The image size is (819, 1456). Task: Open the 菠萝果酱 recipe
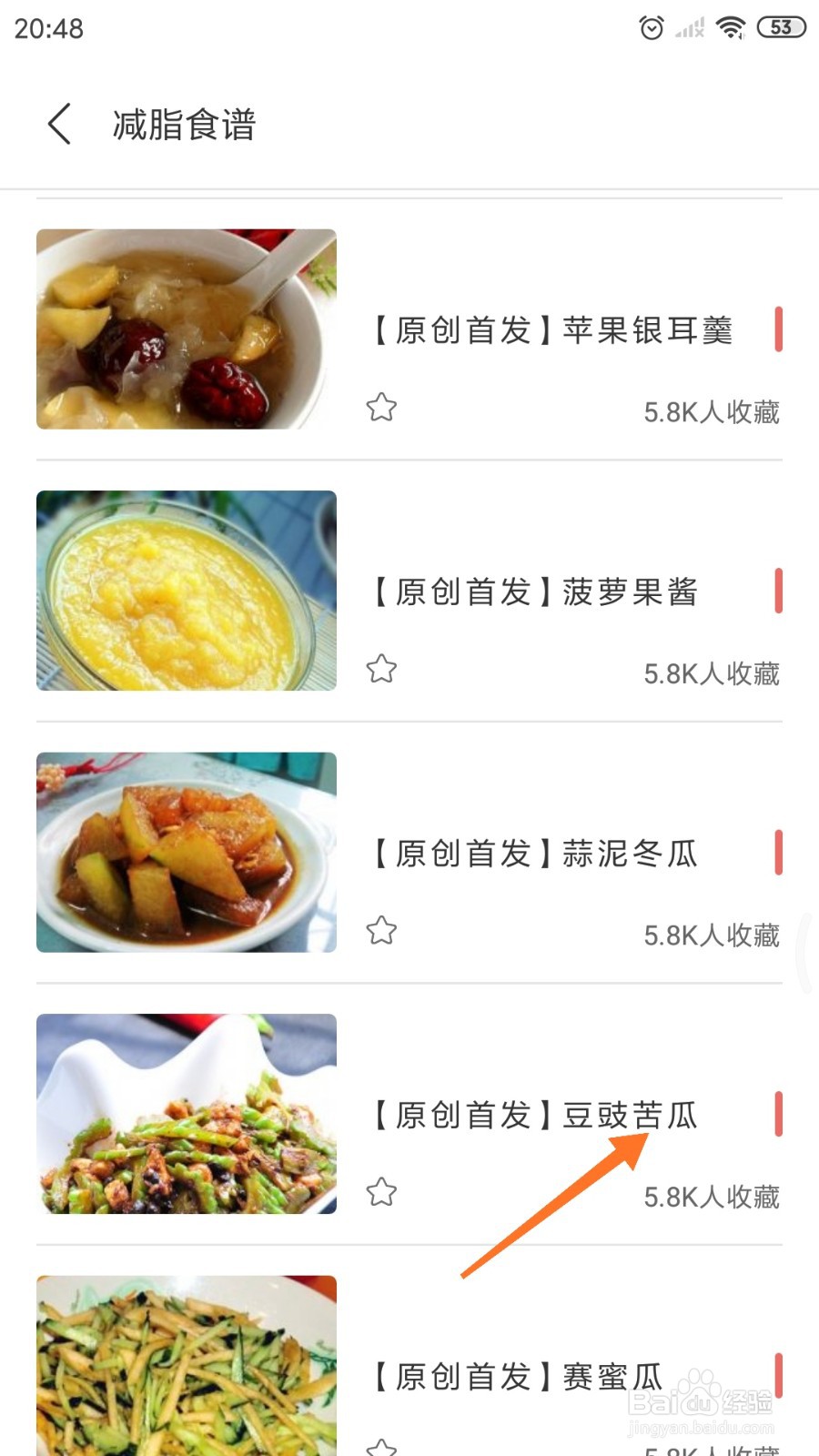tap(535, 592)
